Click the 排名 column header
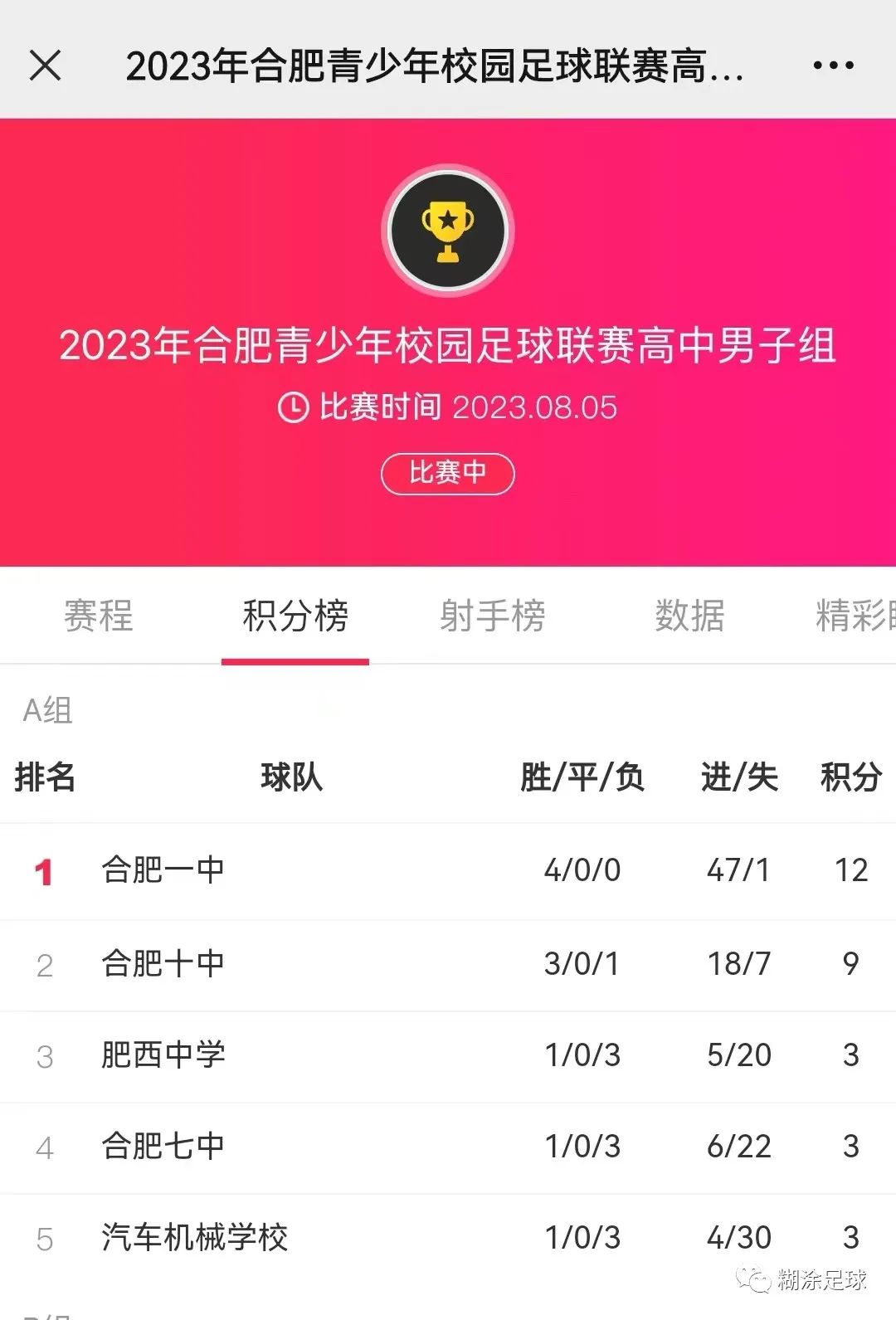896x1320 pixels. [x=46, y=777]
